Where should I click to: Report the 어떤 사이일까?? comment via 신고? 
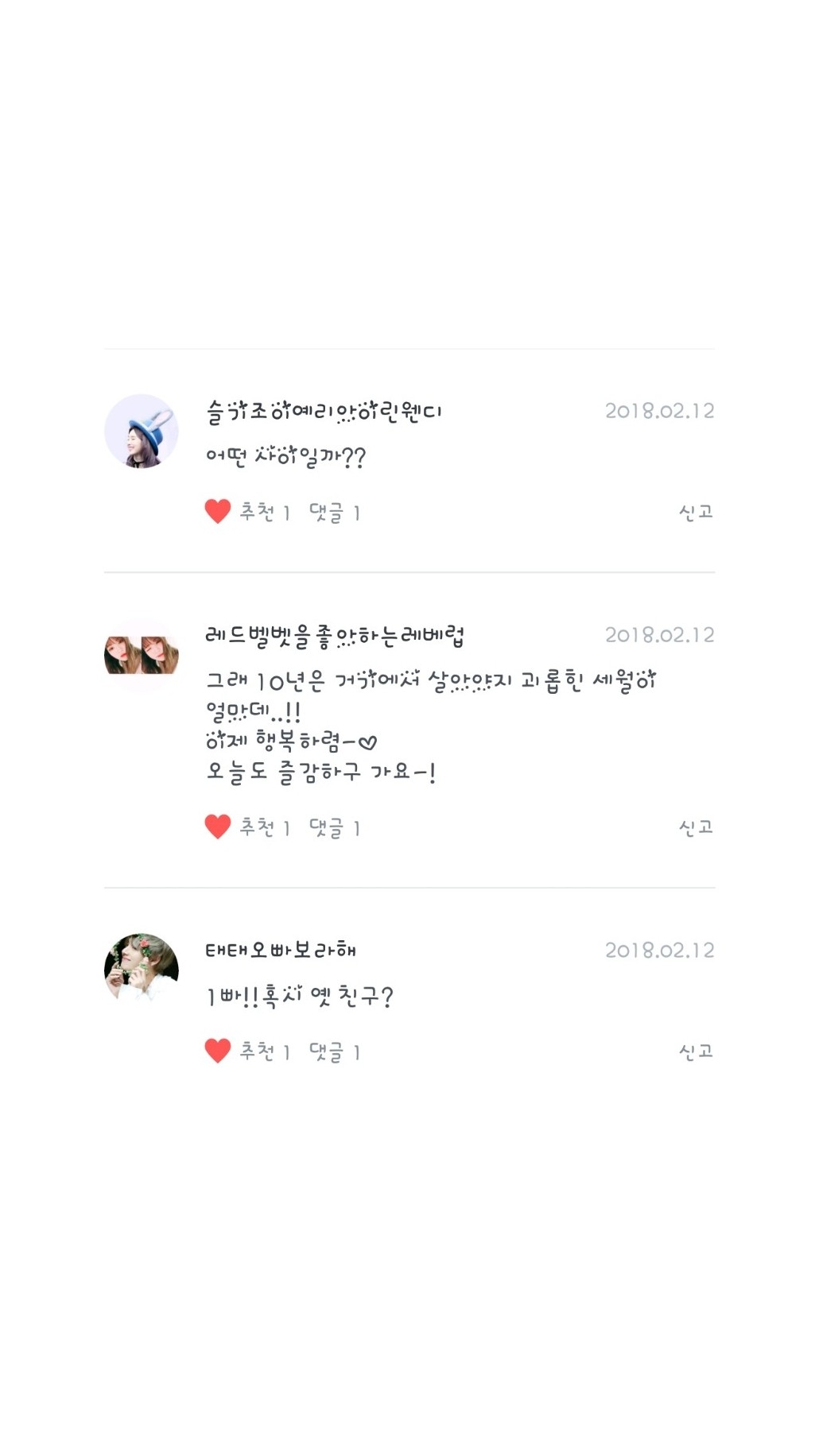[x=695, y=512]
